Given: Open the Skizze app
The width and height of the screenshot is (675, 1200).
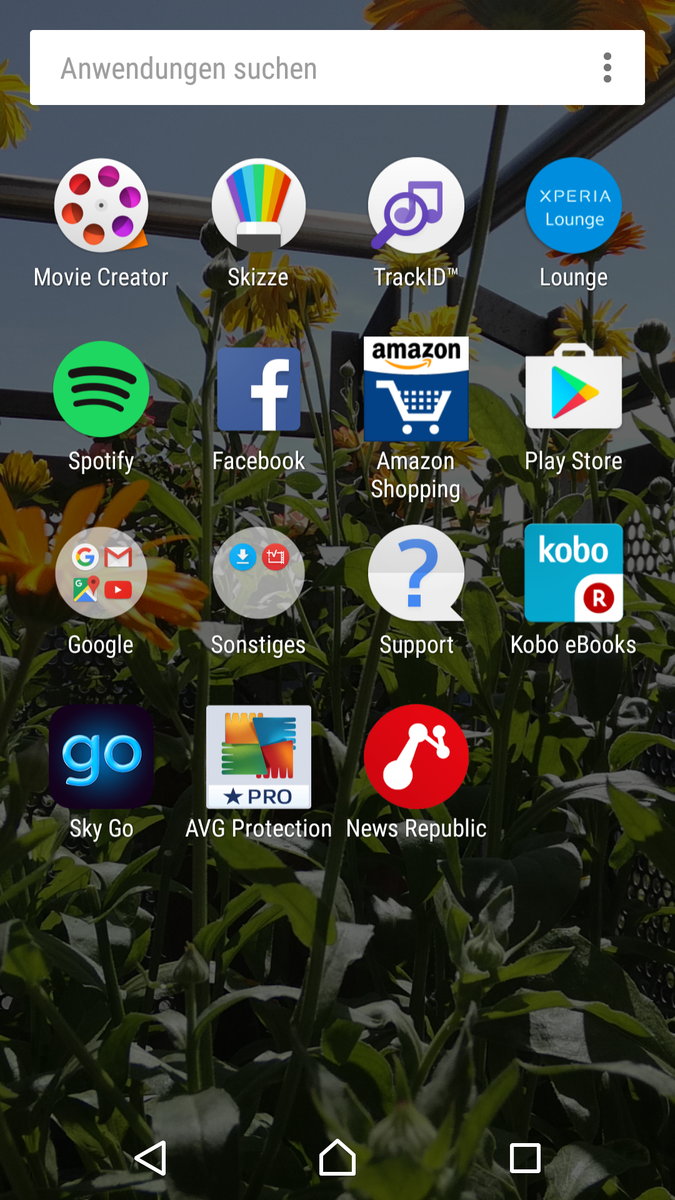Looking at the screenshot, I should click(x=258, y=207).
